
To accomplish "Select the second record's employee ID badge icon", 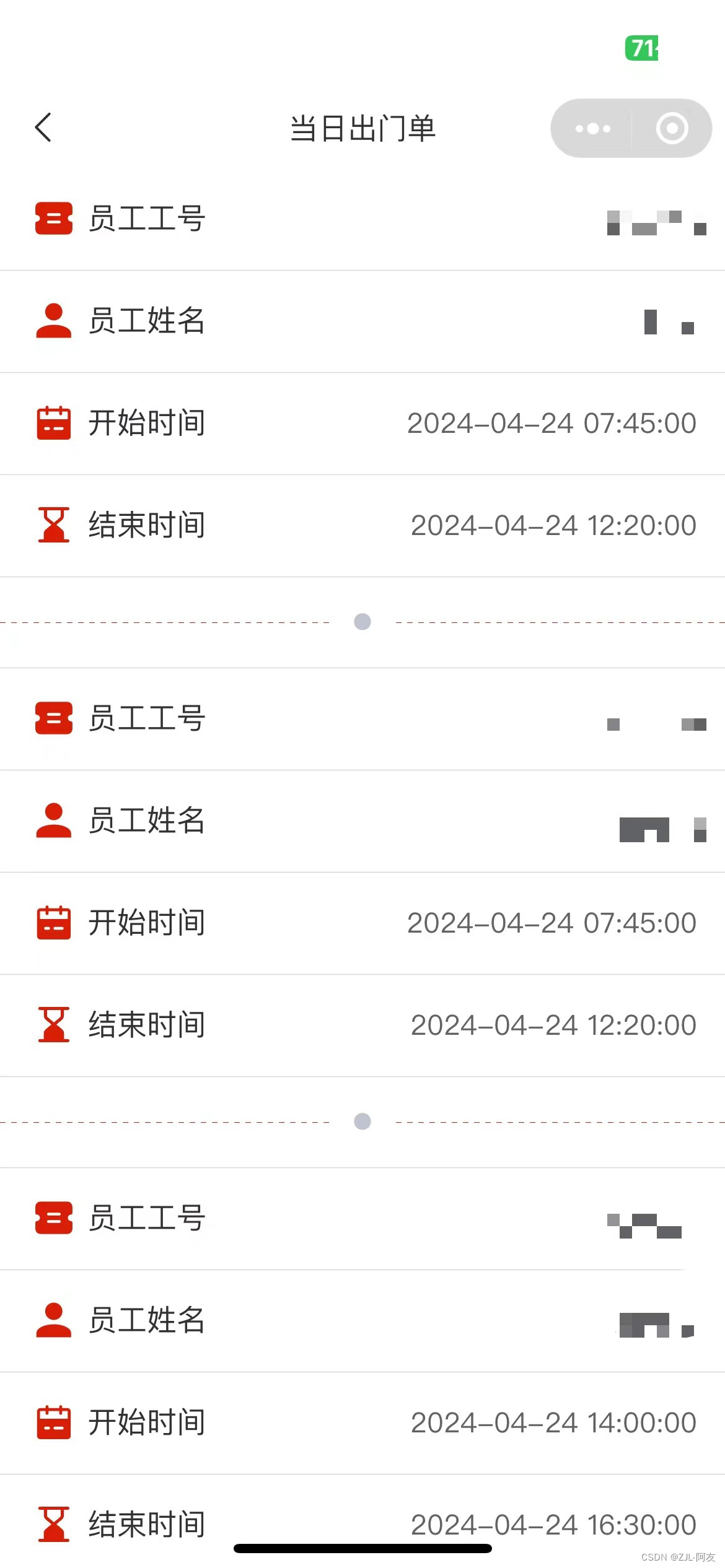I will (54, 718).
